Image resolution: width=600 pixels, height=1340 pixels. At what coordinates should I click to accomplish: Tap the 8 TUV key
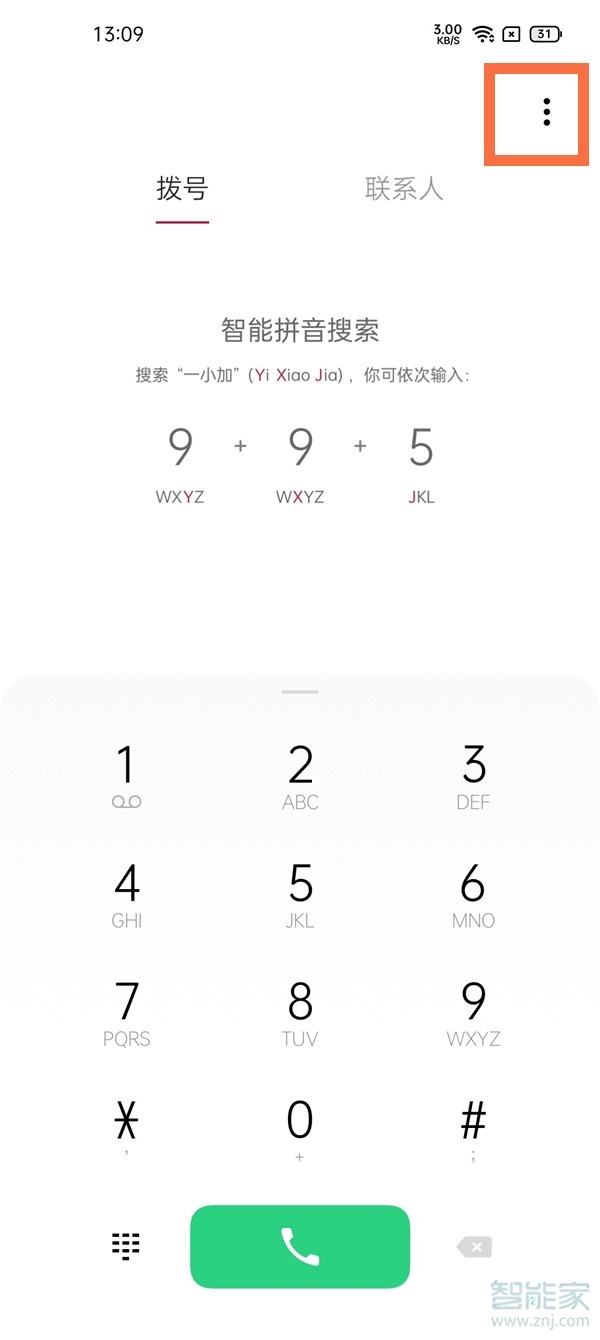300,1012
